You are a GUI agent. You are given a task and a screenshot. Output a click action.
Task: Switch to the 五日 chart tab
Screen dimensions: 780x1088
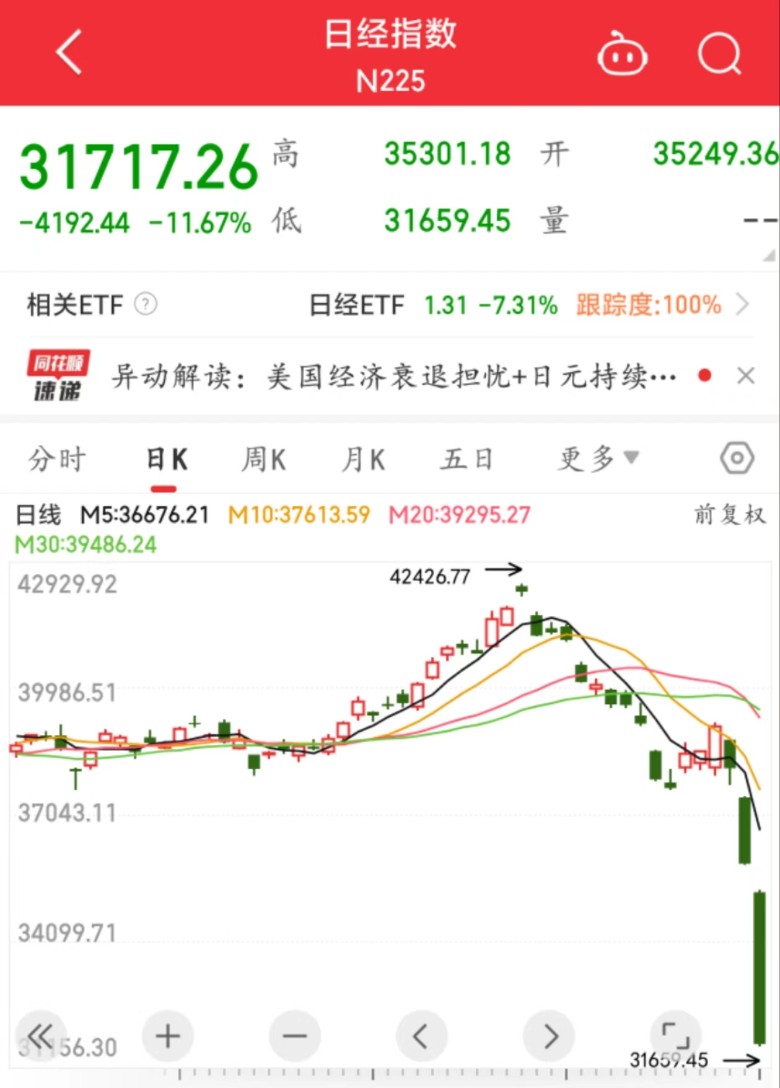coord(467,459)
